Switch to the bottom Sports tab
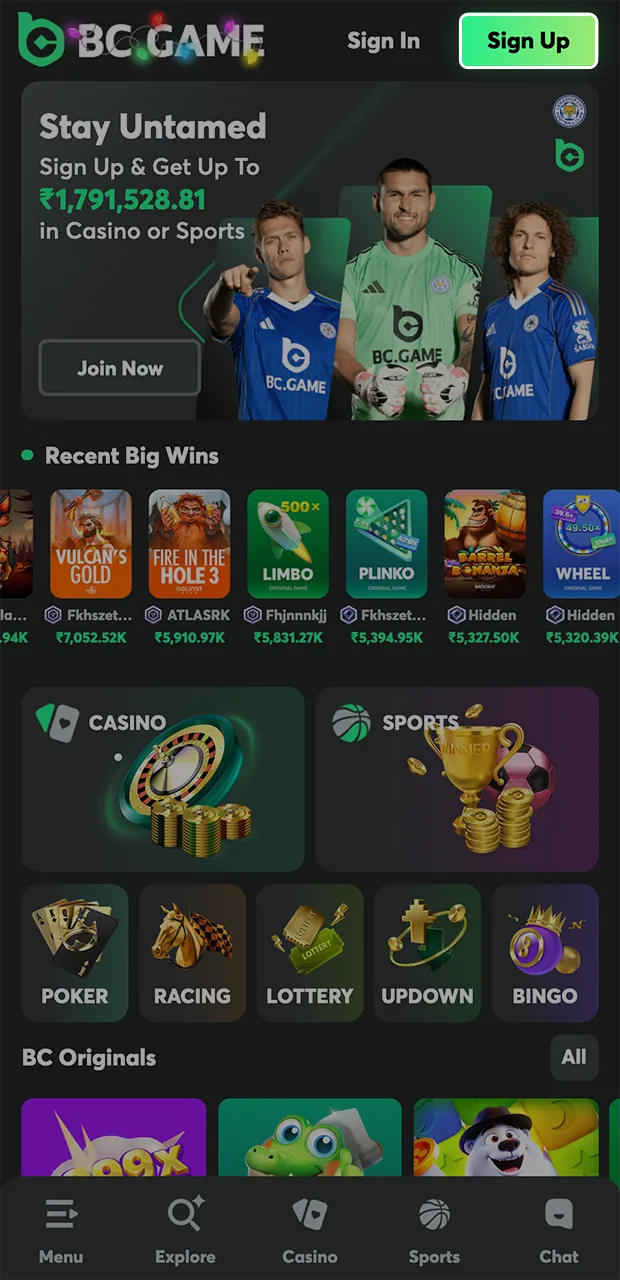 coord(434,1231)
